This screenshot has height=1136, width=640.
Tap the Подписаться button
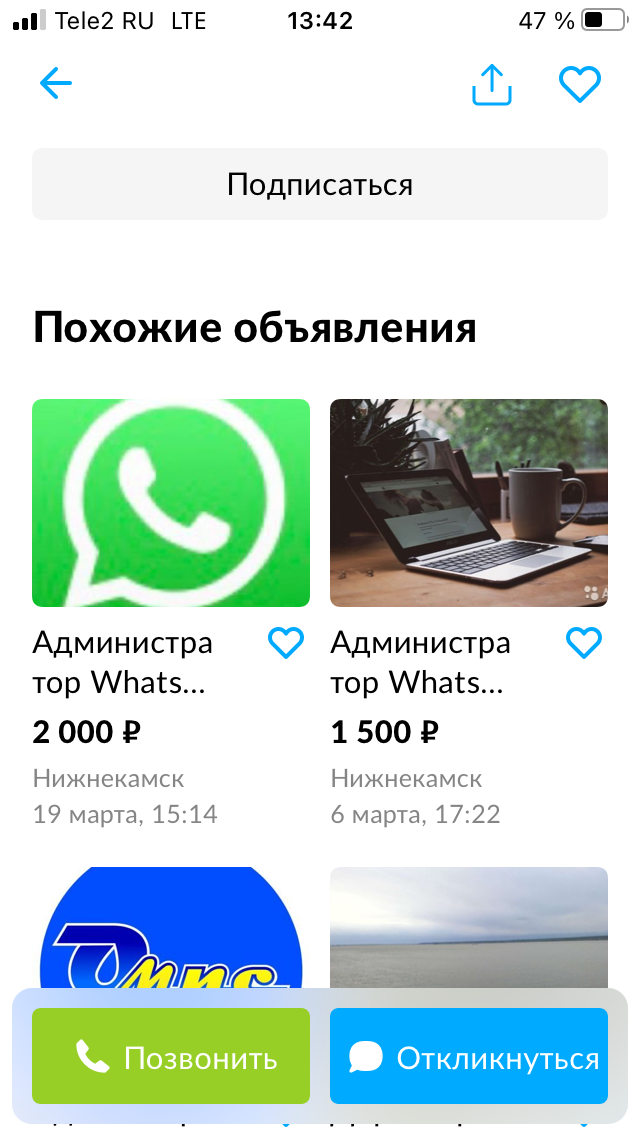pos(320,184)
